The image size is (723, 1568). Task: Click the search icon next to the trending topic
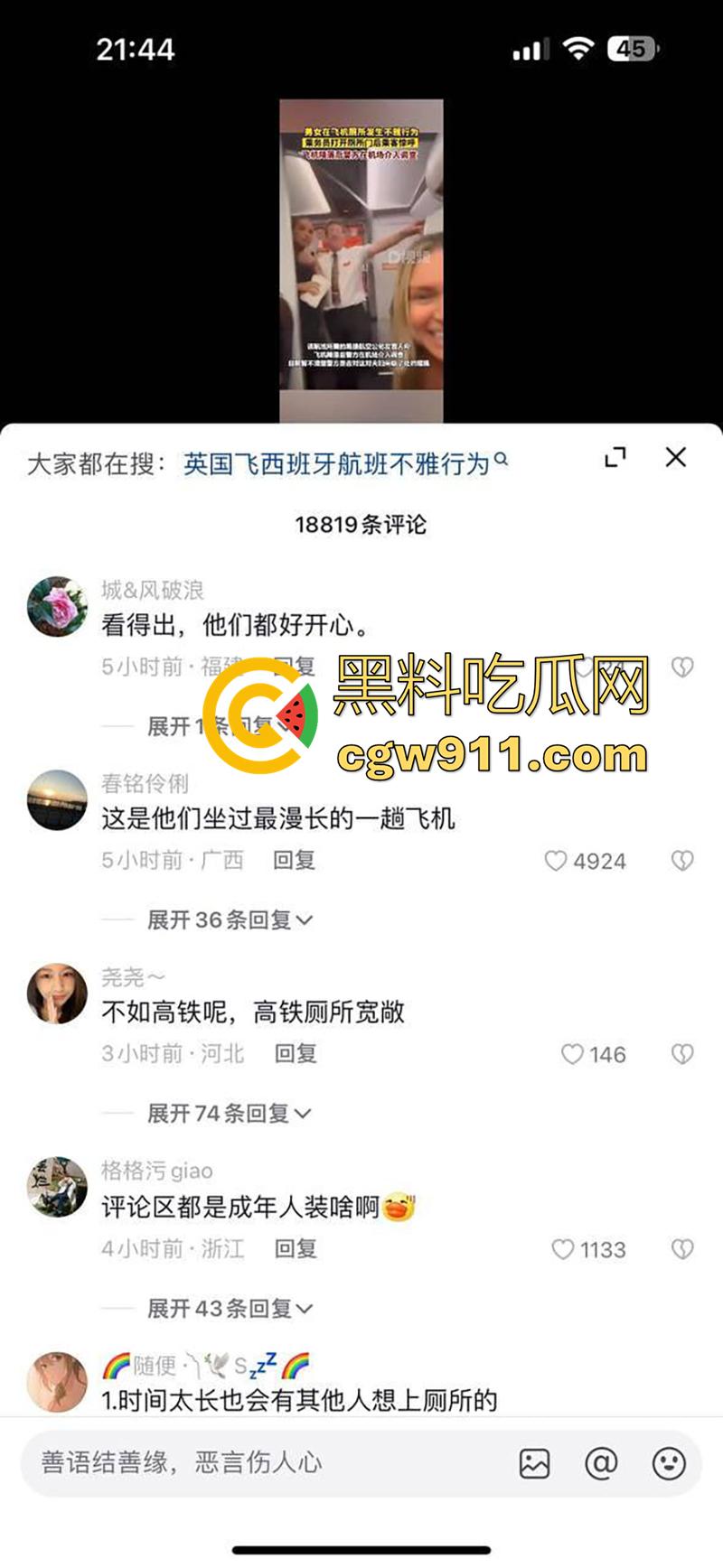[x=502, y=460]
